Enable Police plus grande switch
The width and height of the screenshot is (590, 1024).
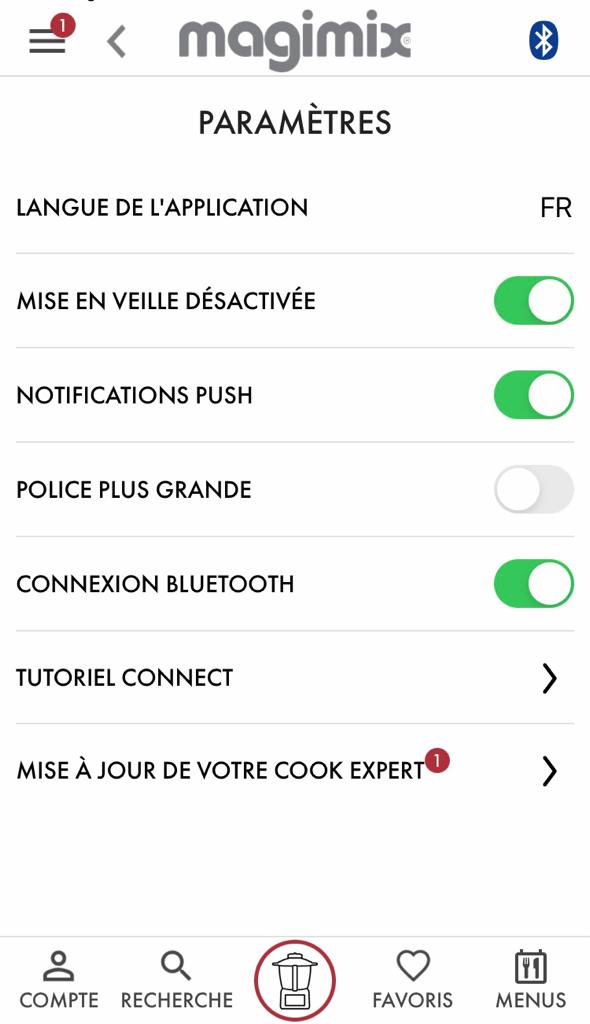pyautogui.click(x=533, y=489)
